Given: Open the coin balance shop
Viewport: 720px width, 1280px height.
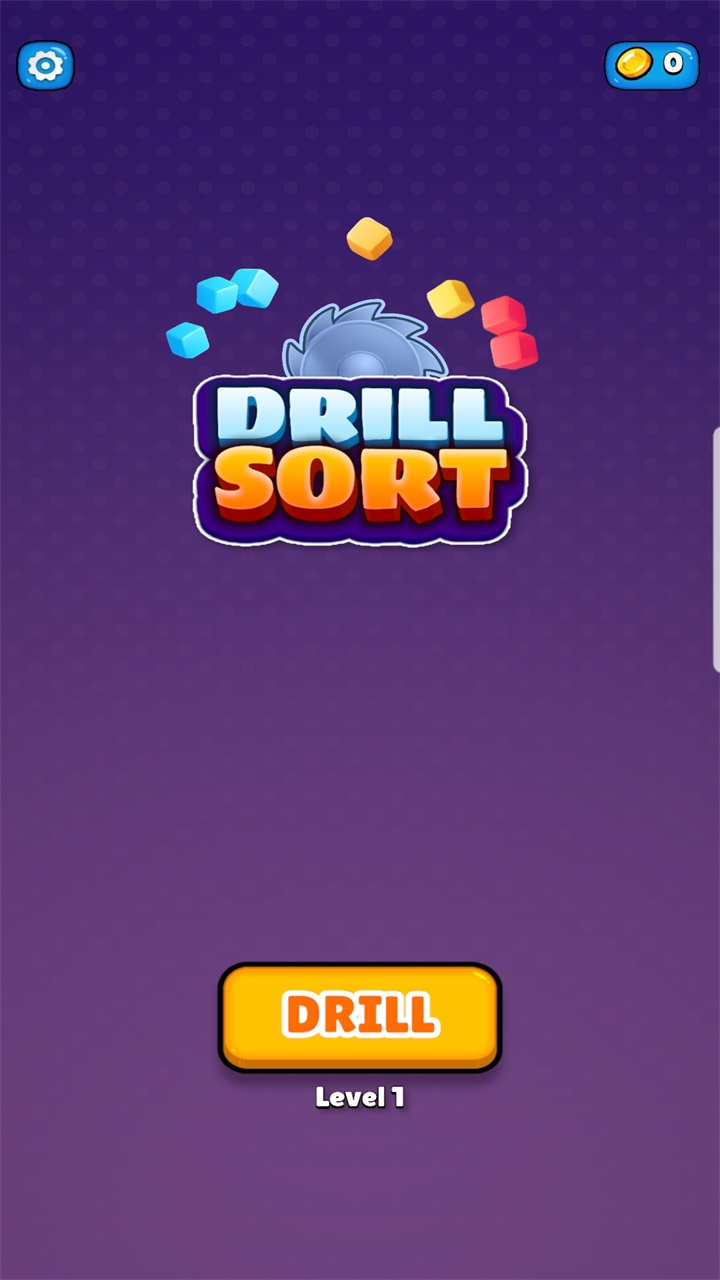Looking at the screenshot, I should [652, 65].
